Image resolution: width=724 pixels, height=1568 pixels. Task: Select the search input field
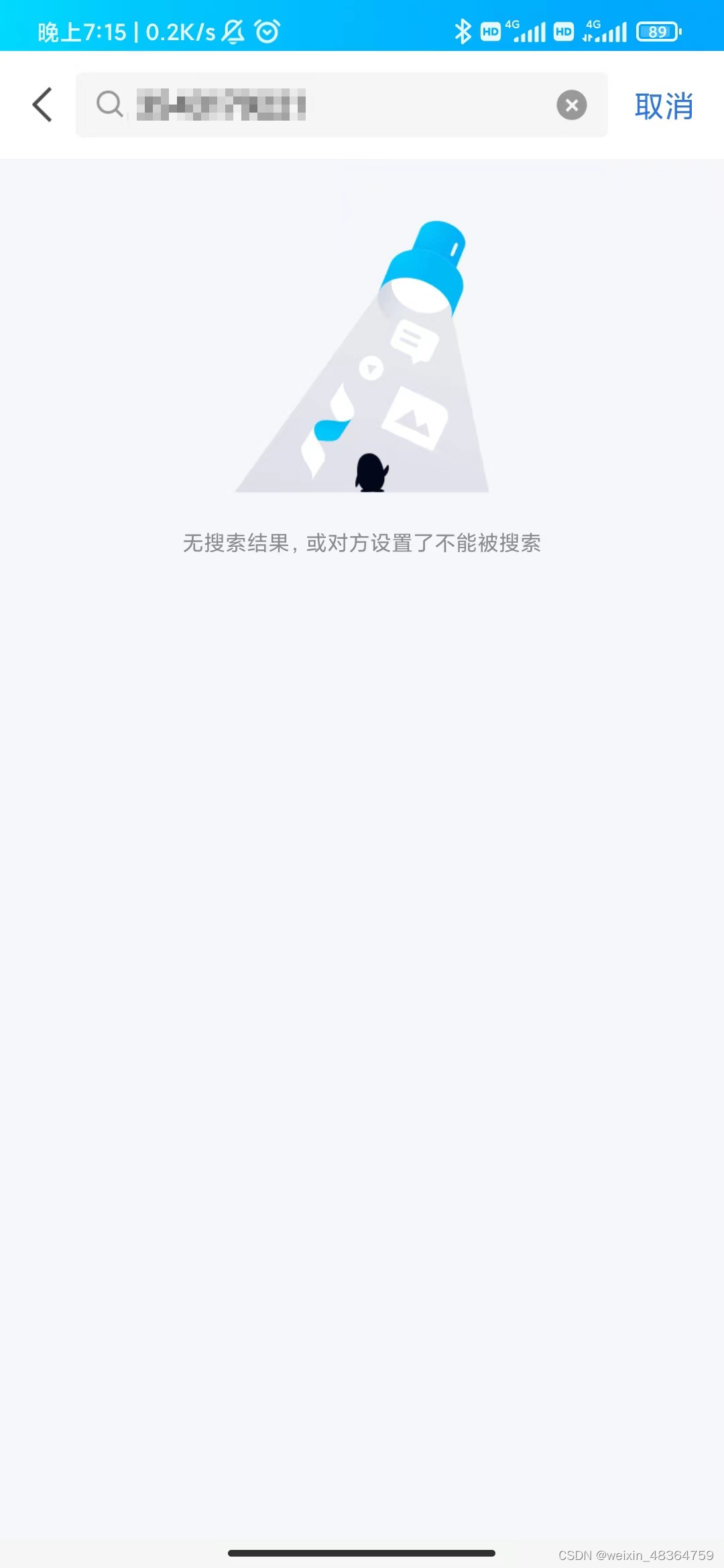[335, 105]
